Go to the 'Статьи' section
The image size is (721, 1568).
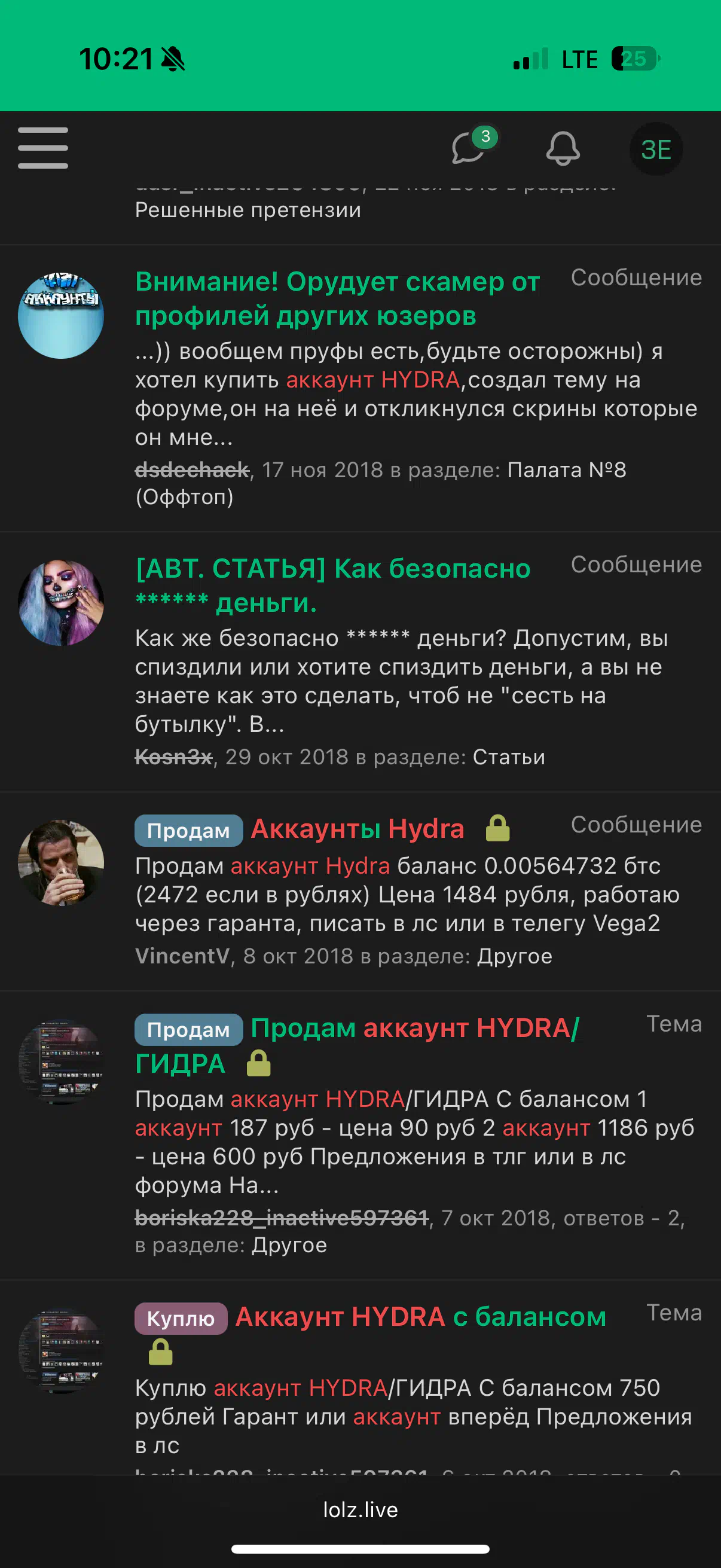(x=509, y=756)
